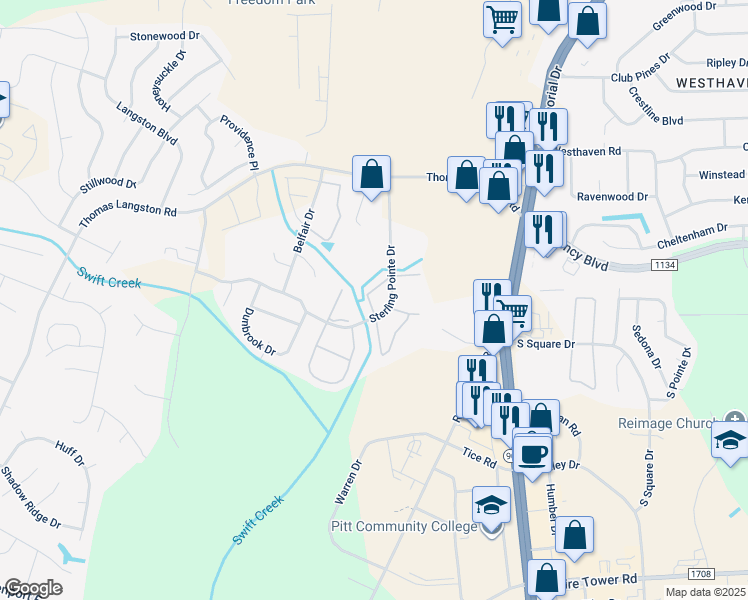The image size is (748, 600).
Task: Select the shopping bag marker on Sterling Pointe Dr
Action: pyautogui.click(x=371, y=174)
